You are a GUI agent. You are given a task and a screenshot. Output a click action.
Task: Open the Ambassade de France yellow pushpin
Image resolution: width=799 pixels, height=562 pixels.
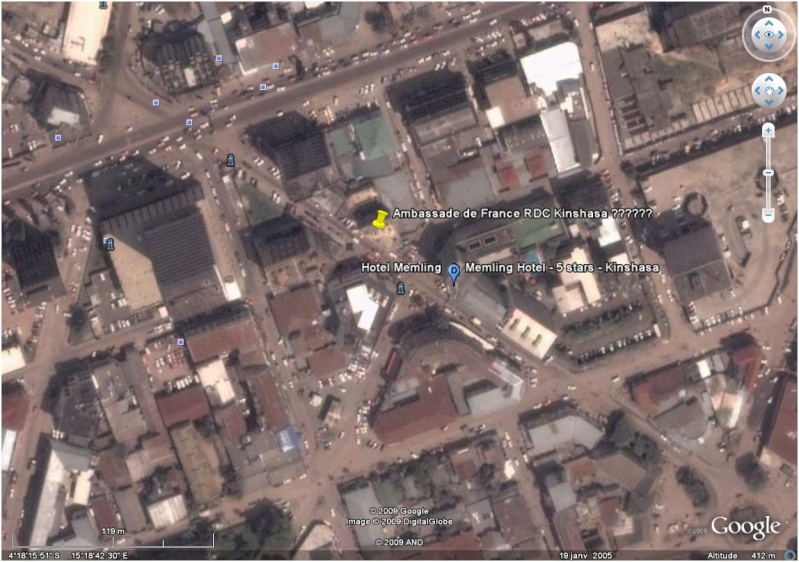pos(379,219)
